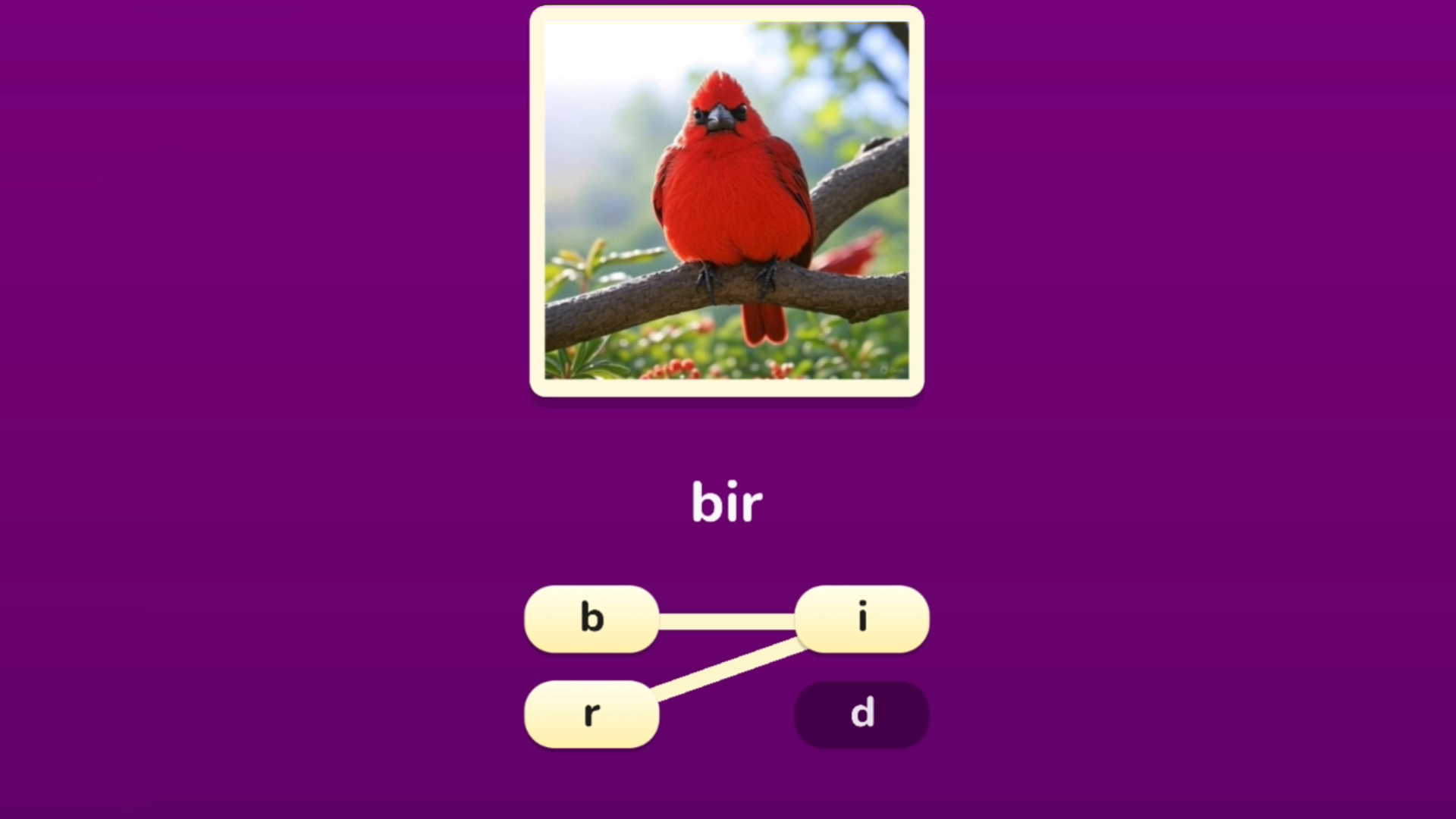Tap the letter b tile
Screen dimensions: 1456x819
591,619
